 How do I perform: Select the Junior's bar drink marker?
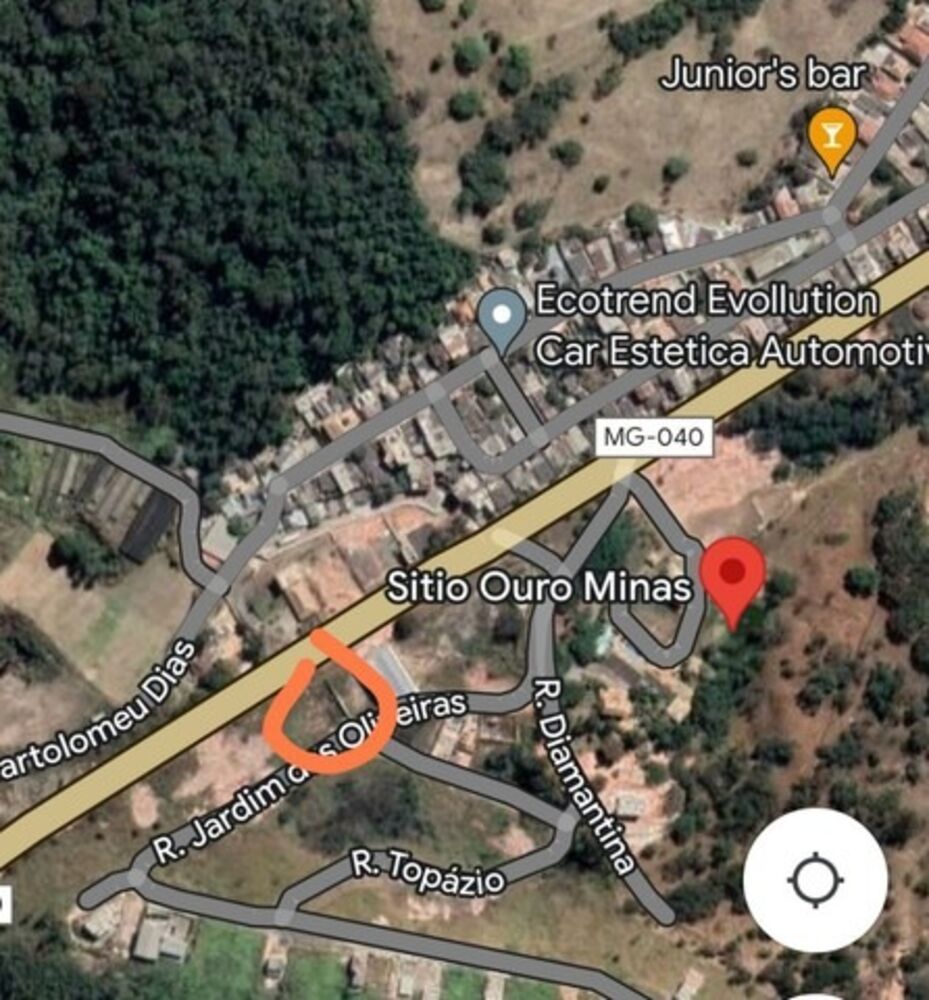click(831, 135)
